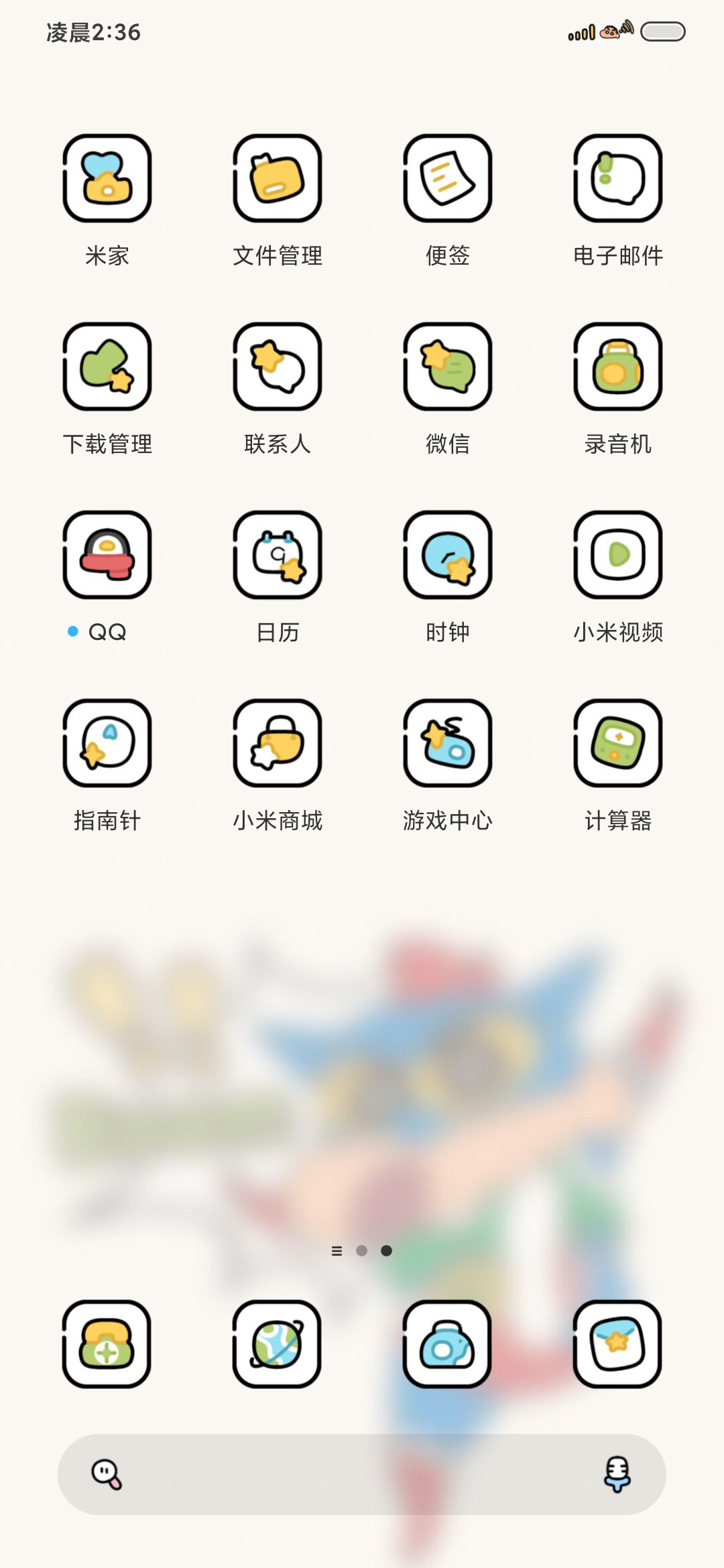This screenshot has width=724, height=1568.
Task: Launch the browser from the dock
Action: click(278, 1344)
